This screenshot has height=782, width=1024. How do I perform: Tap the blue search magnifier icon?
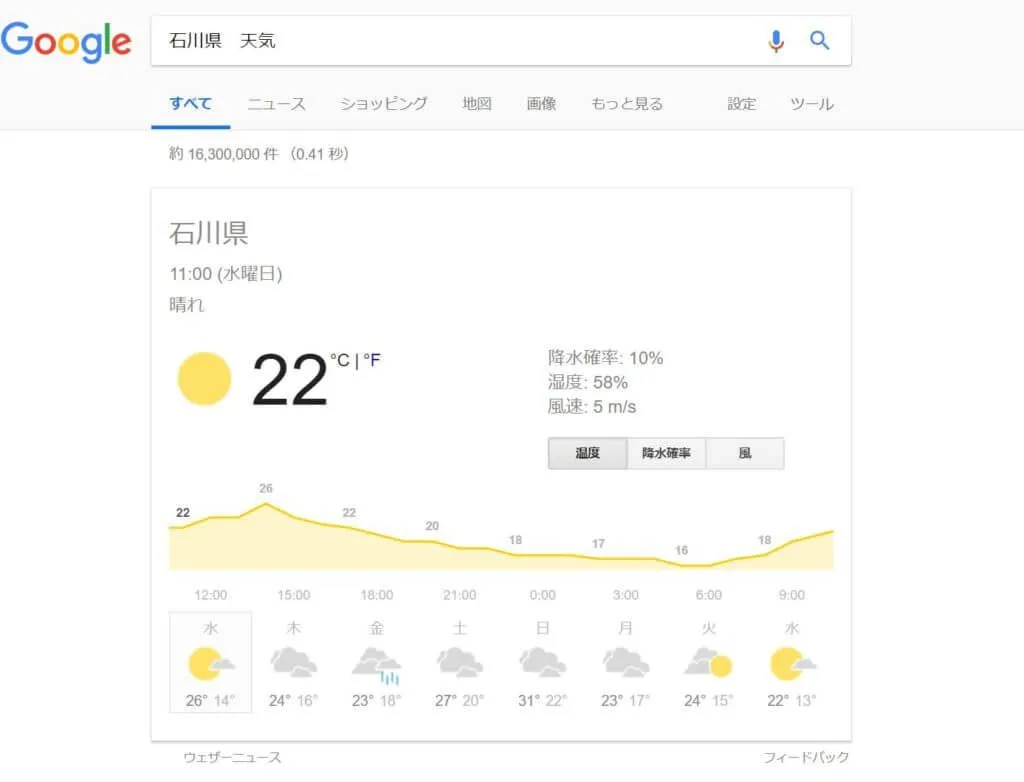(820, 41)
